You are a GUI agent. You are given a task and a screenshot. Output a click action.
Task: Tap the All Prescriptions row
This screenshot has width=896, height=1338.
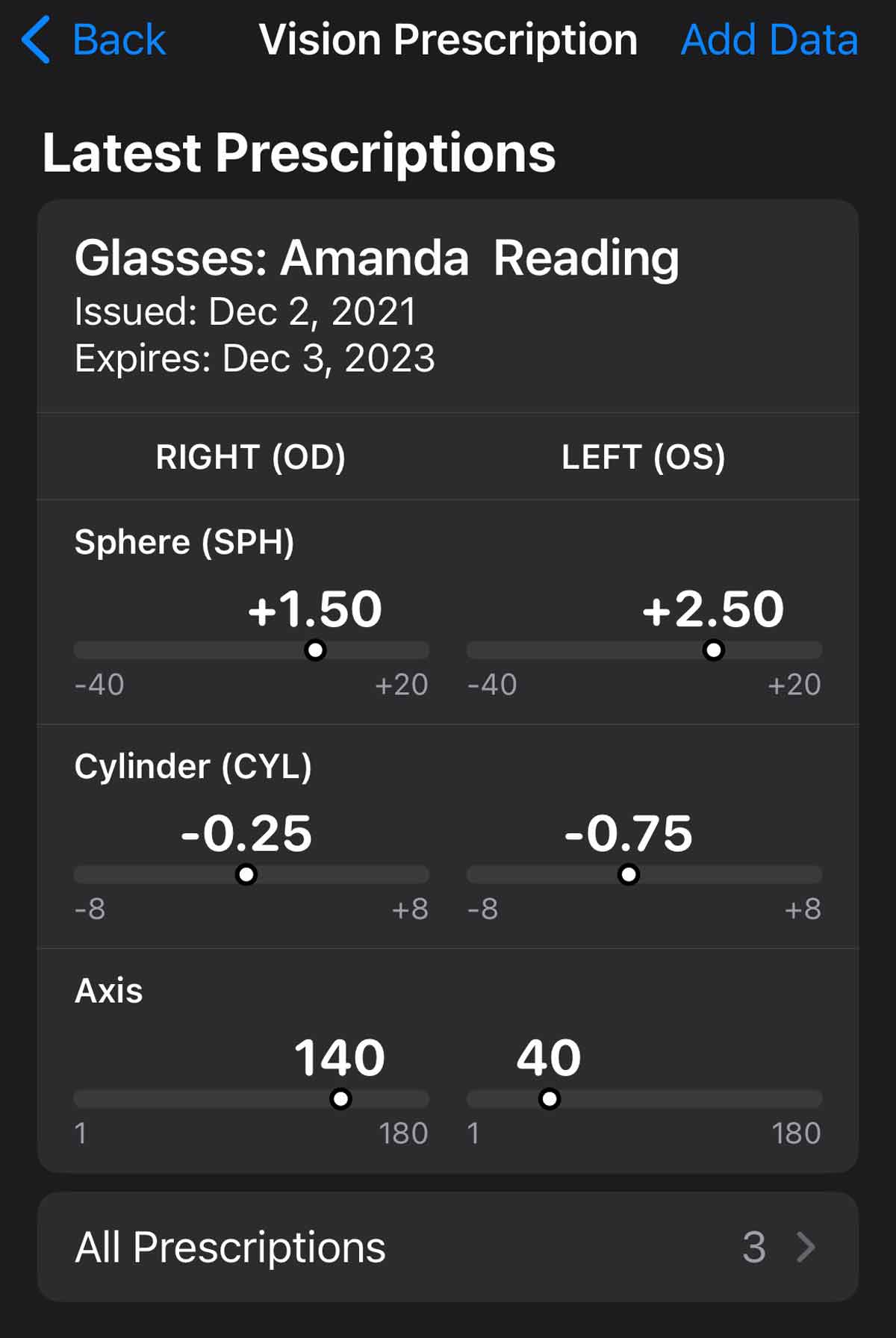click(x=231, y=1245)
